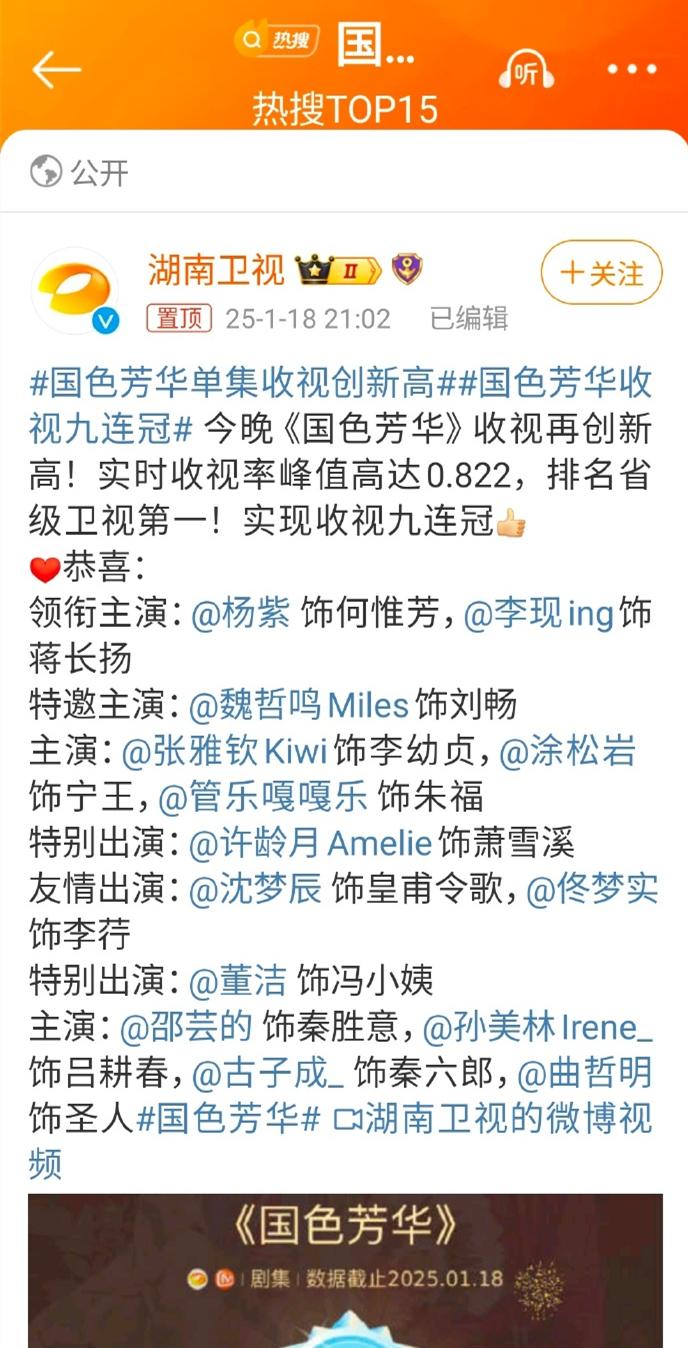
Task: Open the @沈梦辰 mention
Action: pyautogui.click(x=256, y=889)
